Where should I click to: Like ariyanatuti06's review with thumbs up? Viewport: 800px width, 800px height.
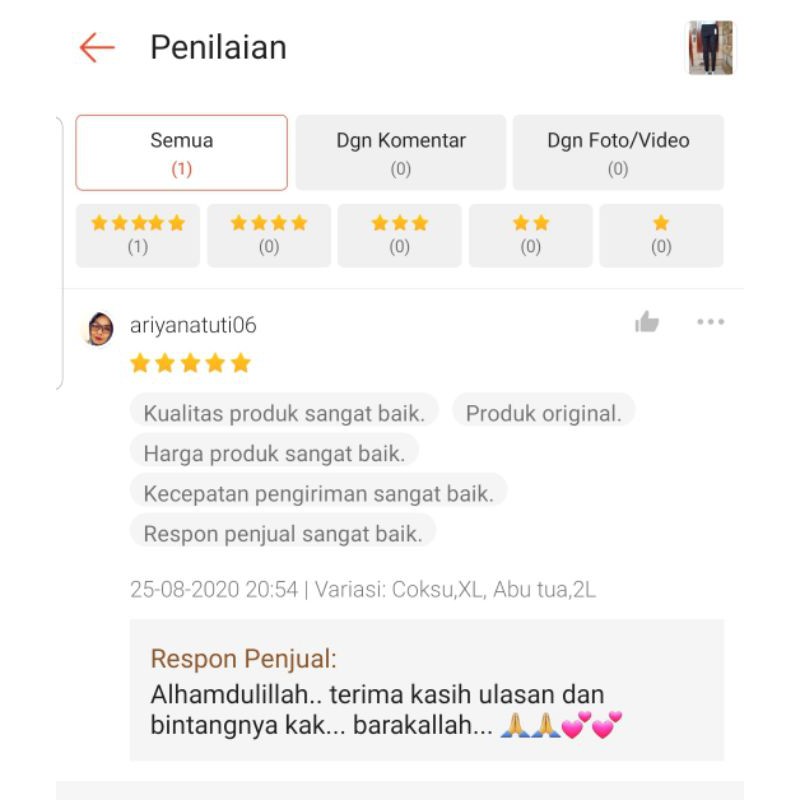[x=647, y=322]
